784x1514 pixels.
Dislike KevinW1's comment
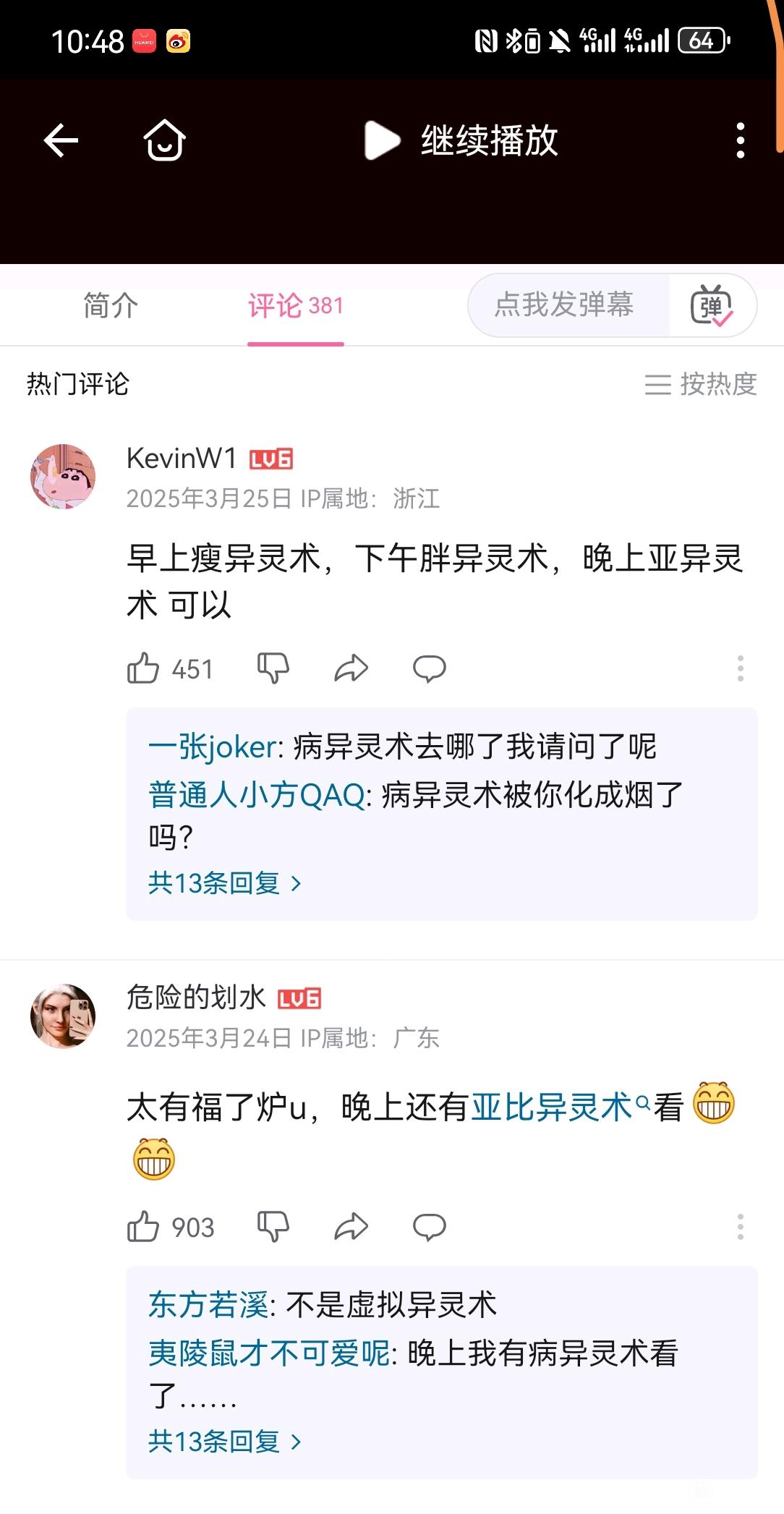273,668
